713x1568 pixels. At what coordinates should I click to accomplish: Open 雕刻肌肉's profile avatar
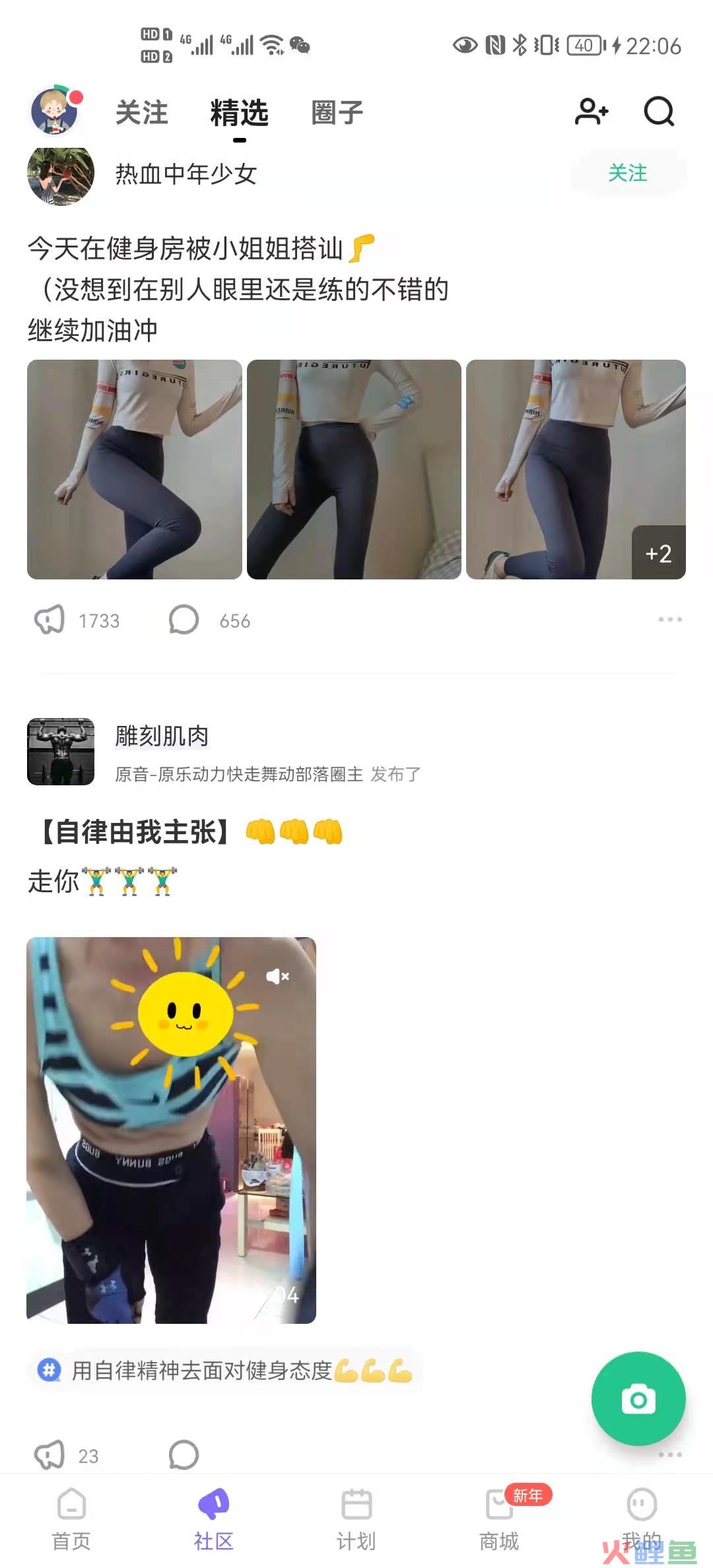[x=61, y=752]
